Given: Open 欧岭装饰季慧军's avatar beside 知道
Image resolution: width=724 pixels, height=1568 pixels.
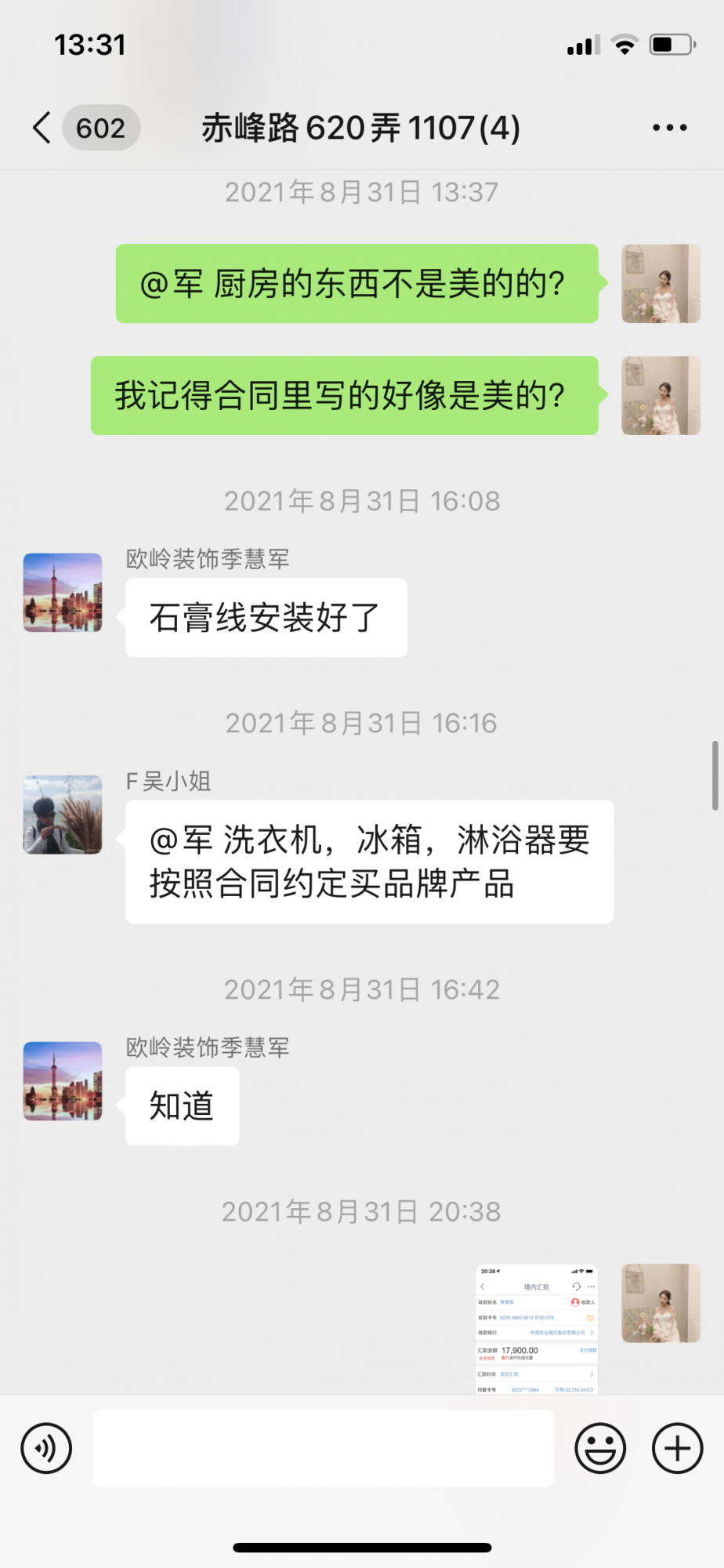Looking at the screenshot, I should click(x=63, y=1081).
